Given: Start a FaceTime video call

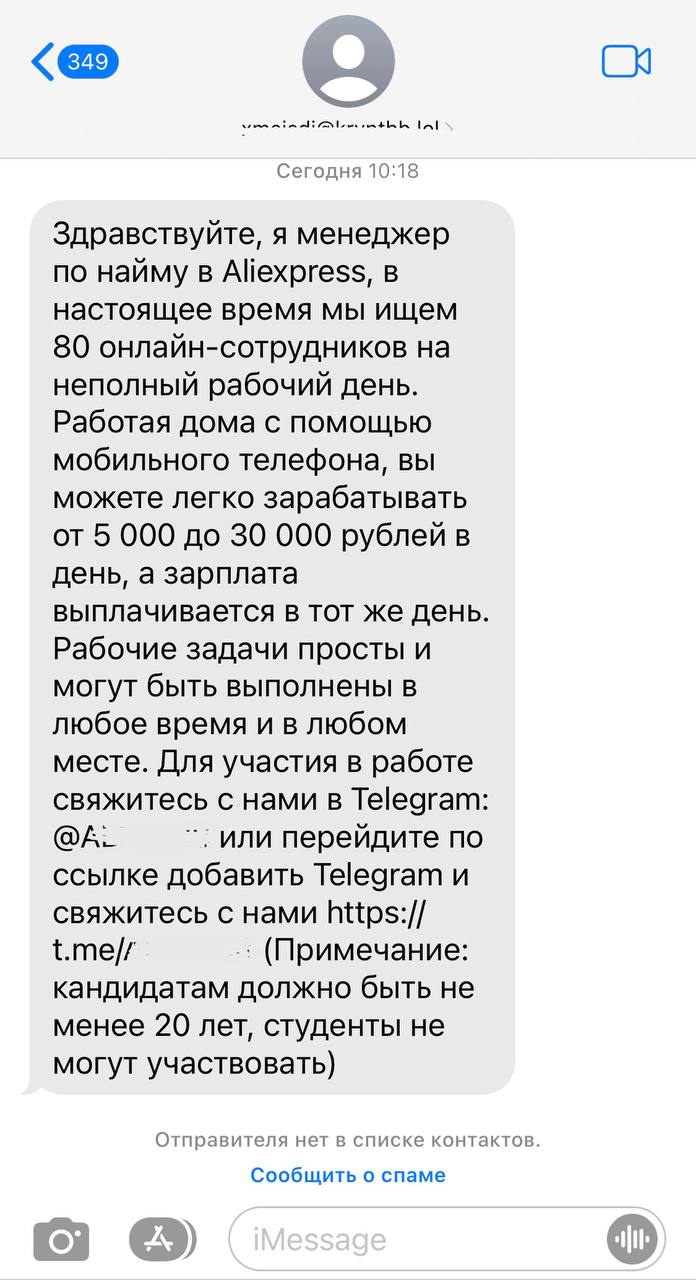Looking at the screenshot, I should coord(626,62).
